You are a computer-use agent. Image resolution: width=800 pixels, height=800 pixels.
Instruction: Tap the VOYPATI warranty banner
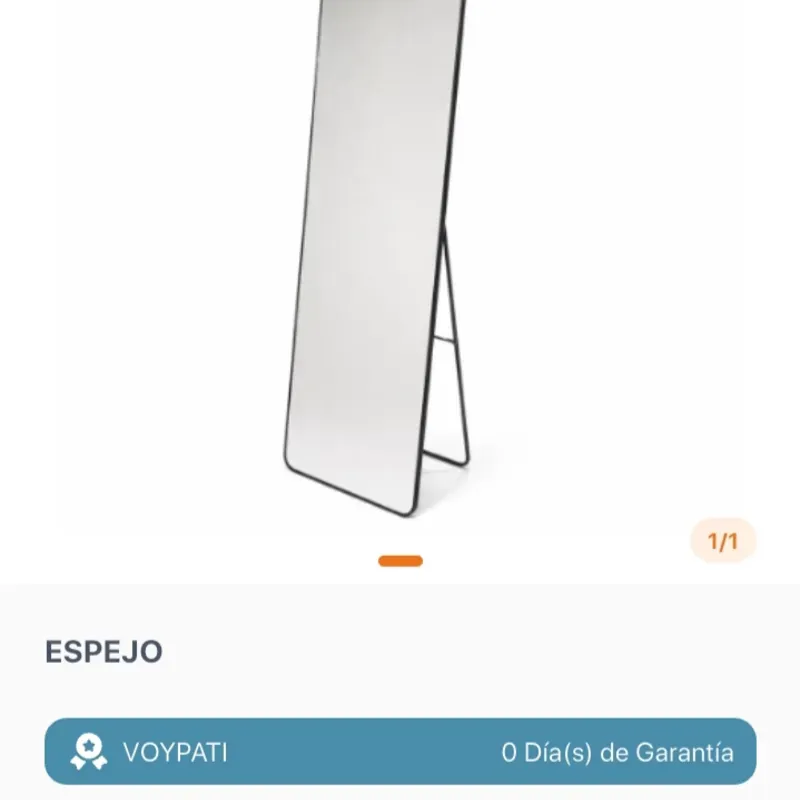(x=400, y=752)
